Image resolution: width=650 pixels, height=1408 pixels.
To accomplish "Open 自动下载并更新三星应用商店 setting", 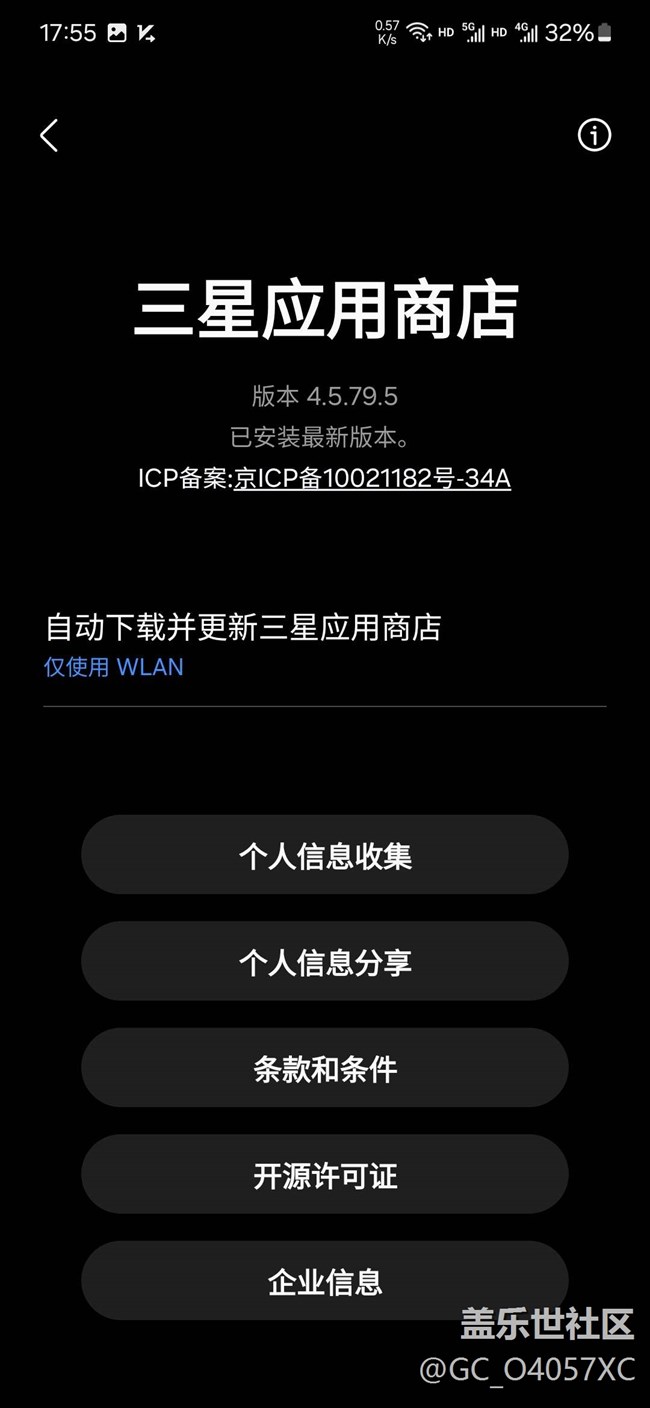I will 244,643.
